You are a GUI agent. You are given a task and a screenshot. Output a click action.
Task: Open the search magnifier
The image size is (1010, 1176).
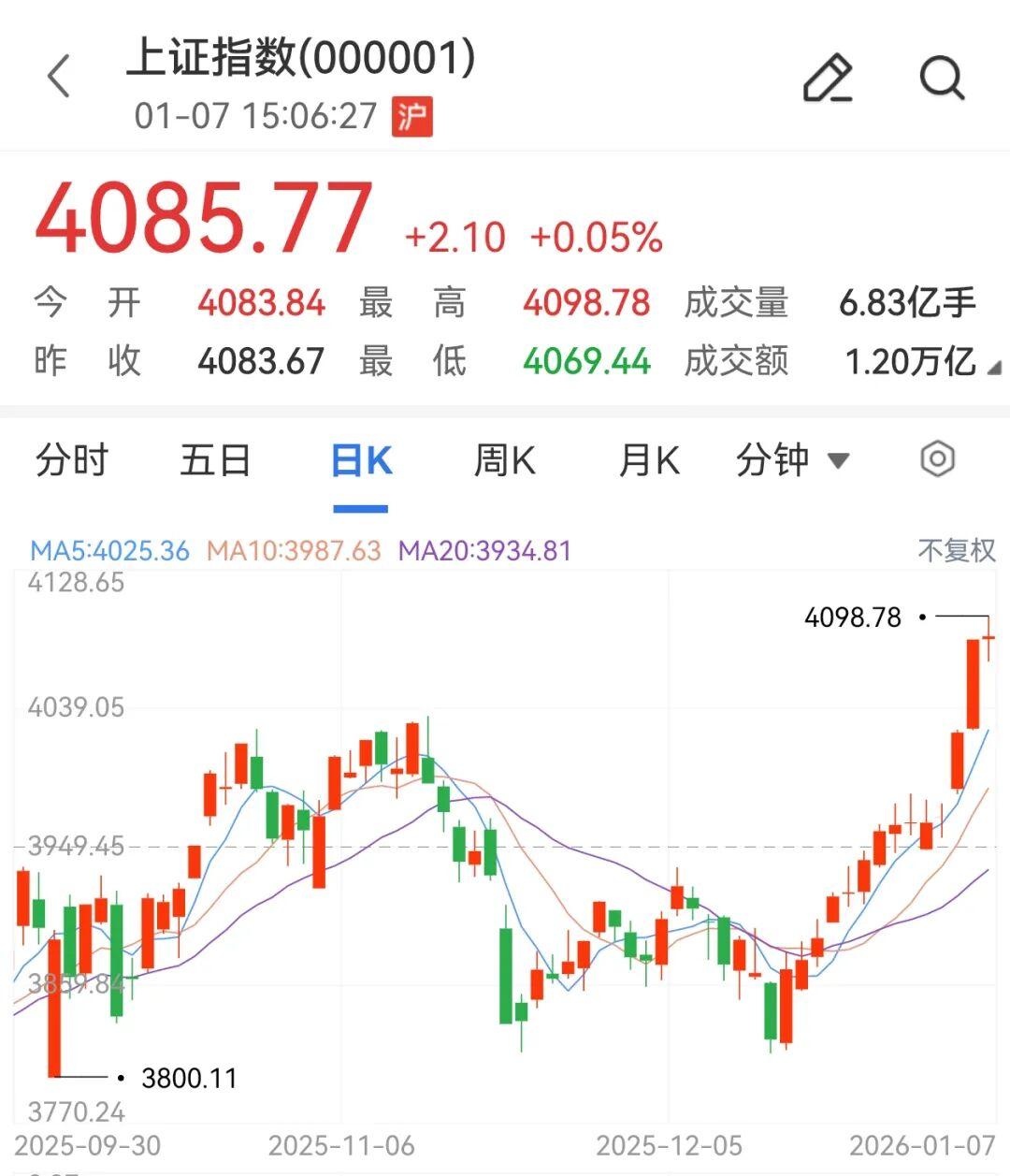(x=941, y=78)
